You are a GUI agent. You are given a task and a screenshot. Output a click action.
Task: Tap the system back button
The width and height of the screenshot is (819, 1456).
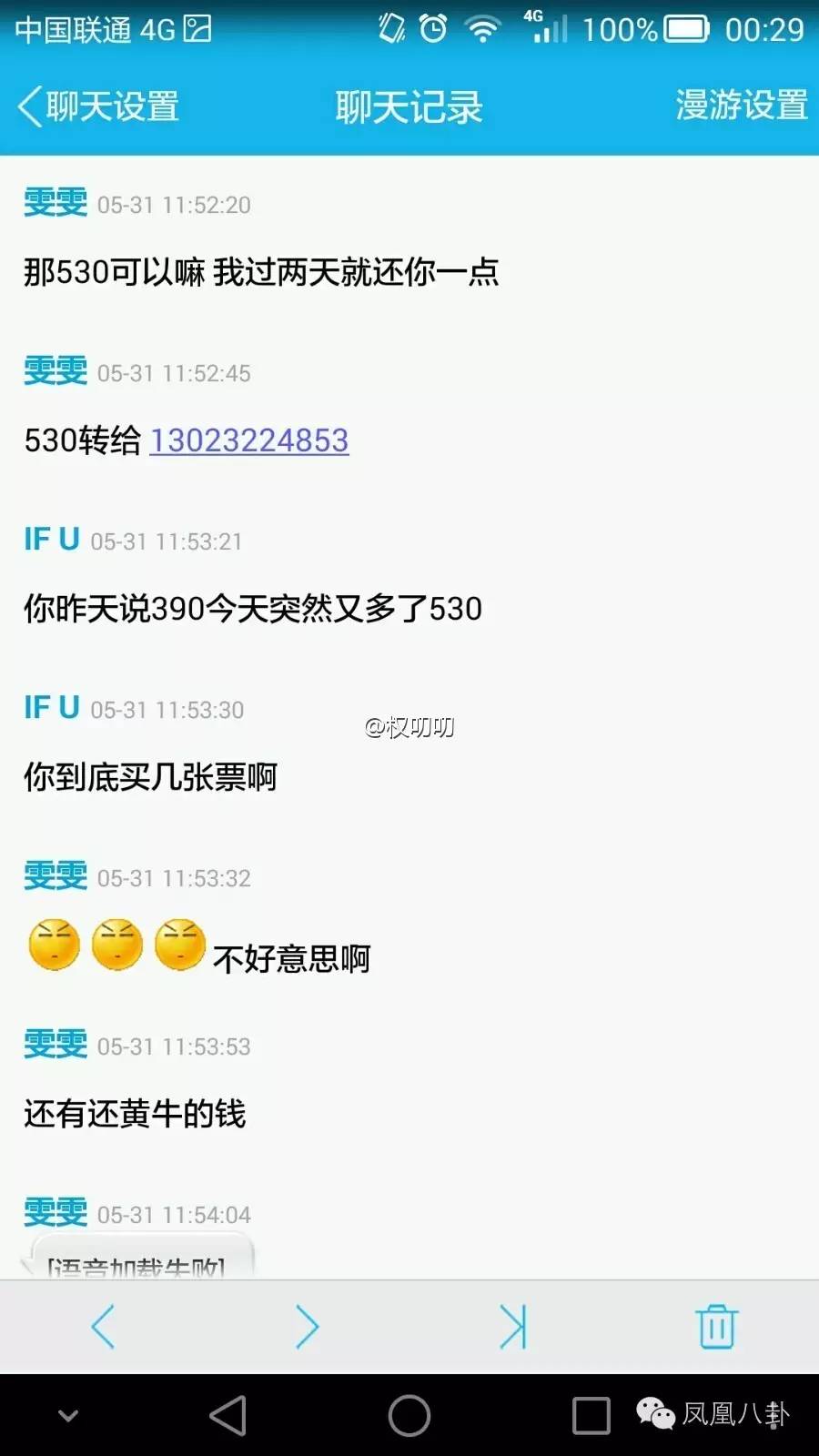point(227,1415)
